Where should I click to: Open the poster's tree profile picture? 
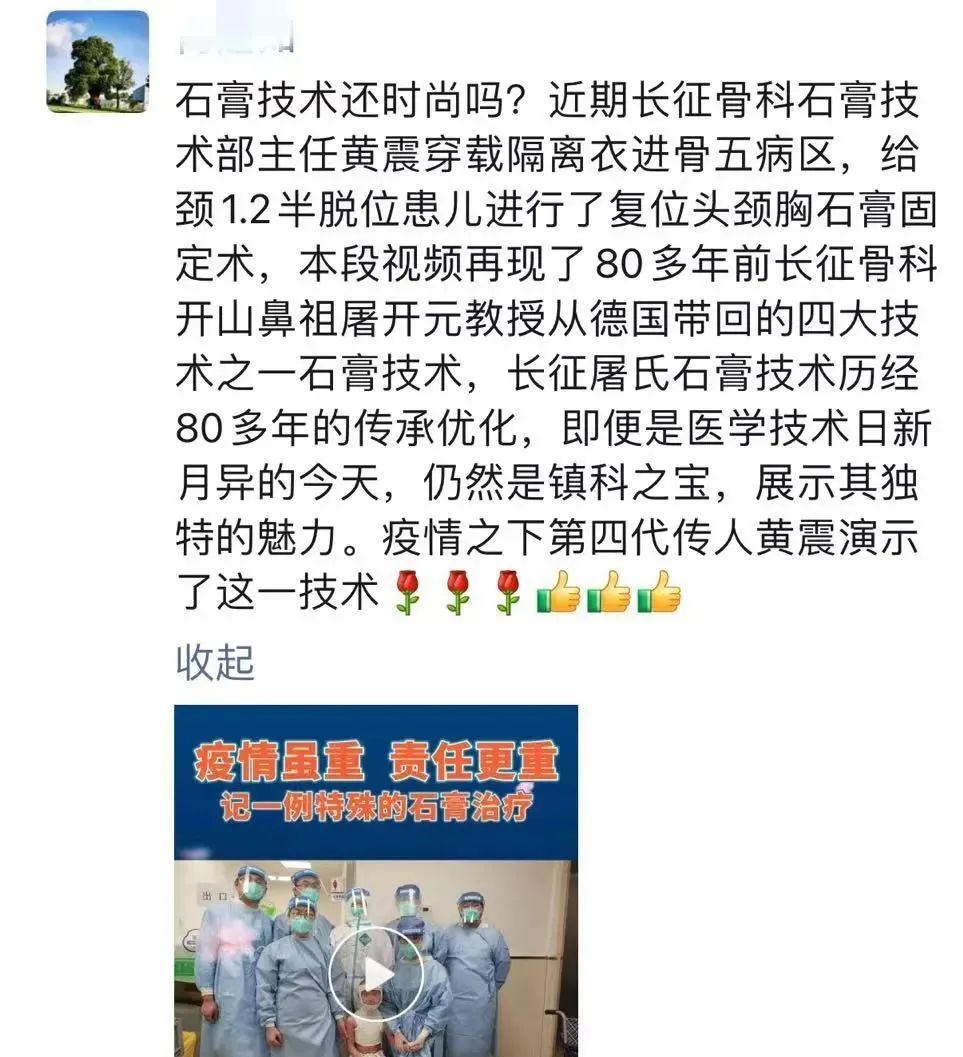97,62
